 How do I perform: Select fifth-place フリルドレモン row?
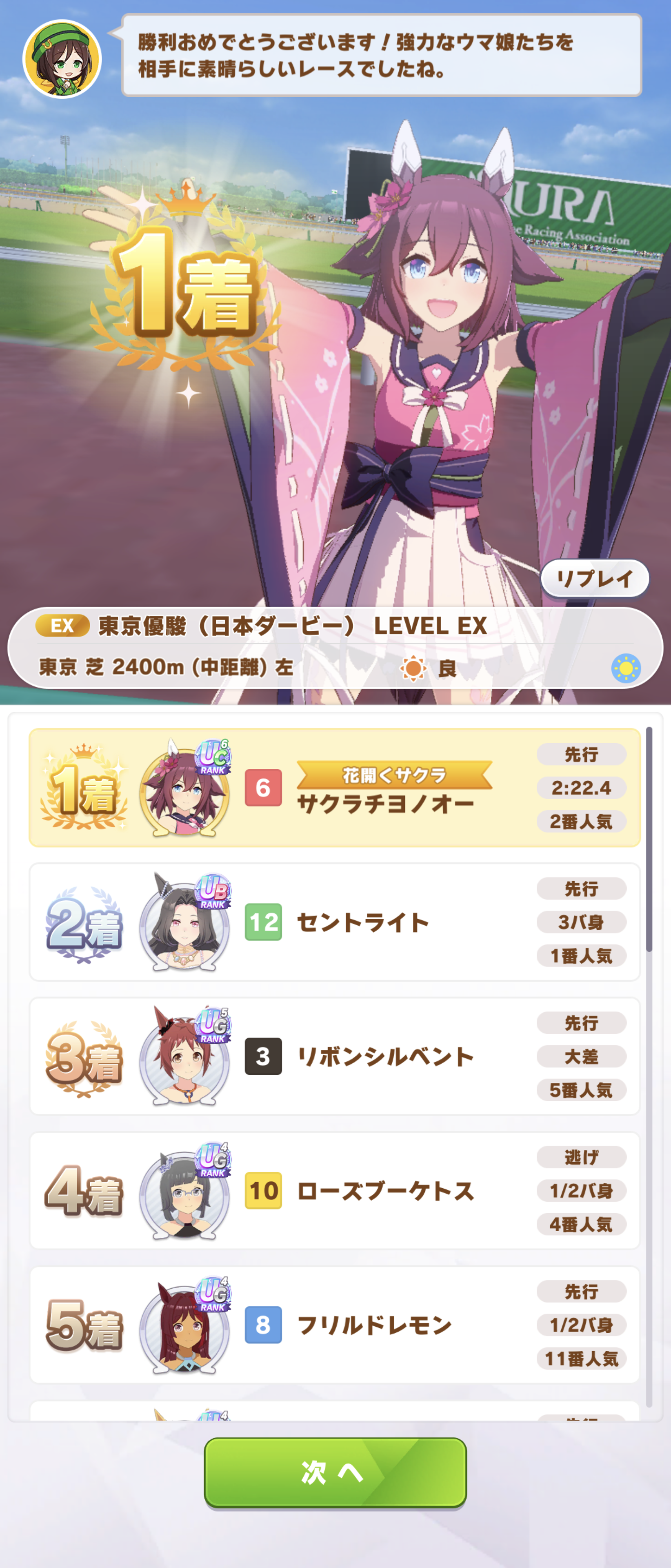click(335, 1325)
